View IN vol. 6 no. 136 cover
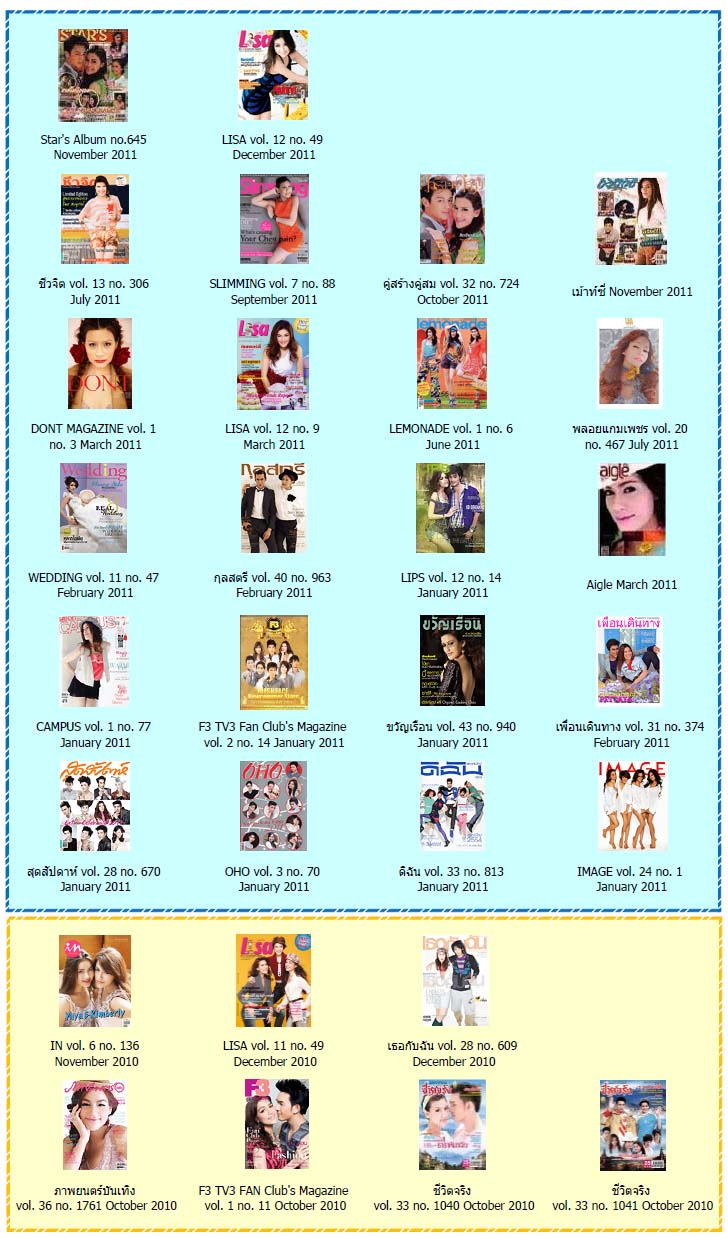Image resolution: width=728 pixels, height=1238 pixels. pyautogui.click(x=95, y=980)
